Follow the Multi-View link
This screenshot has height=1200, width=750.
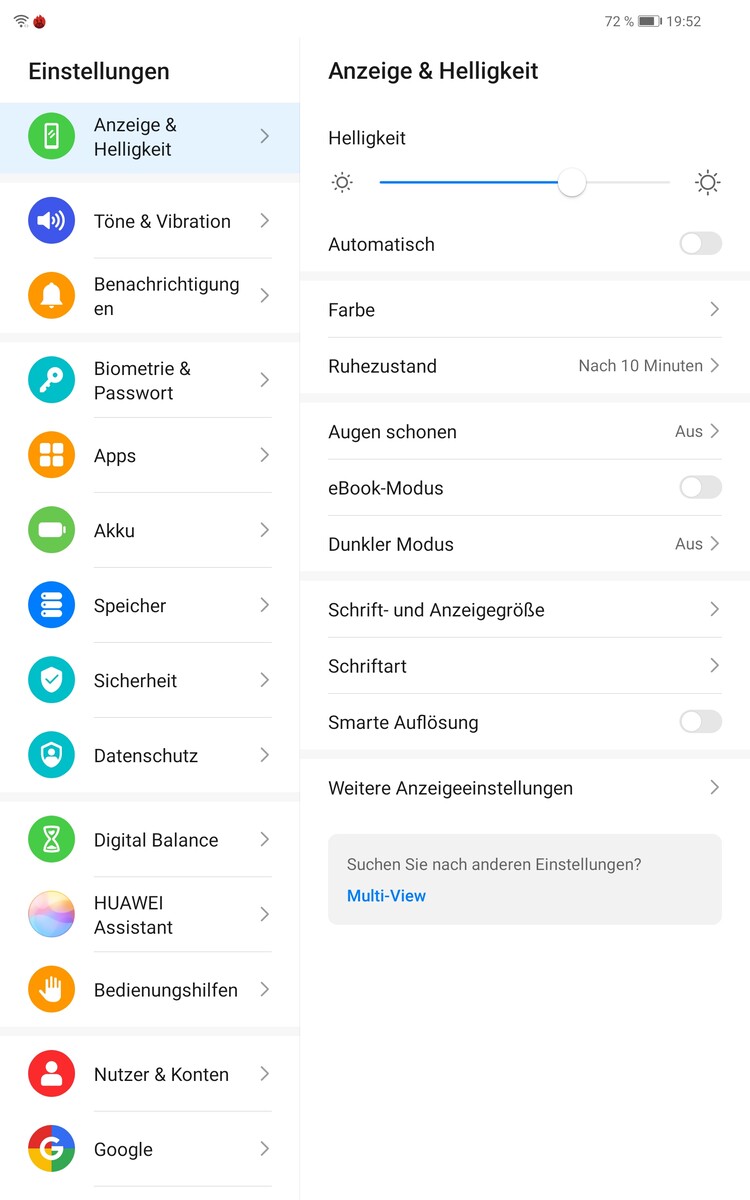pos(386,896)
